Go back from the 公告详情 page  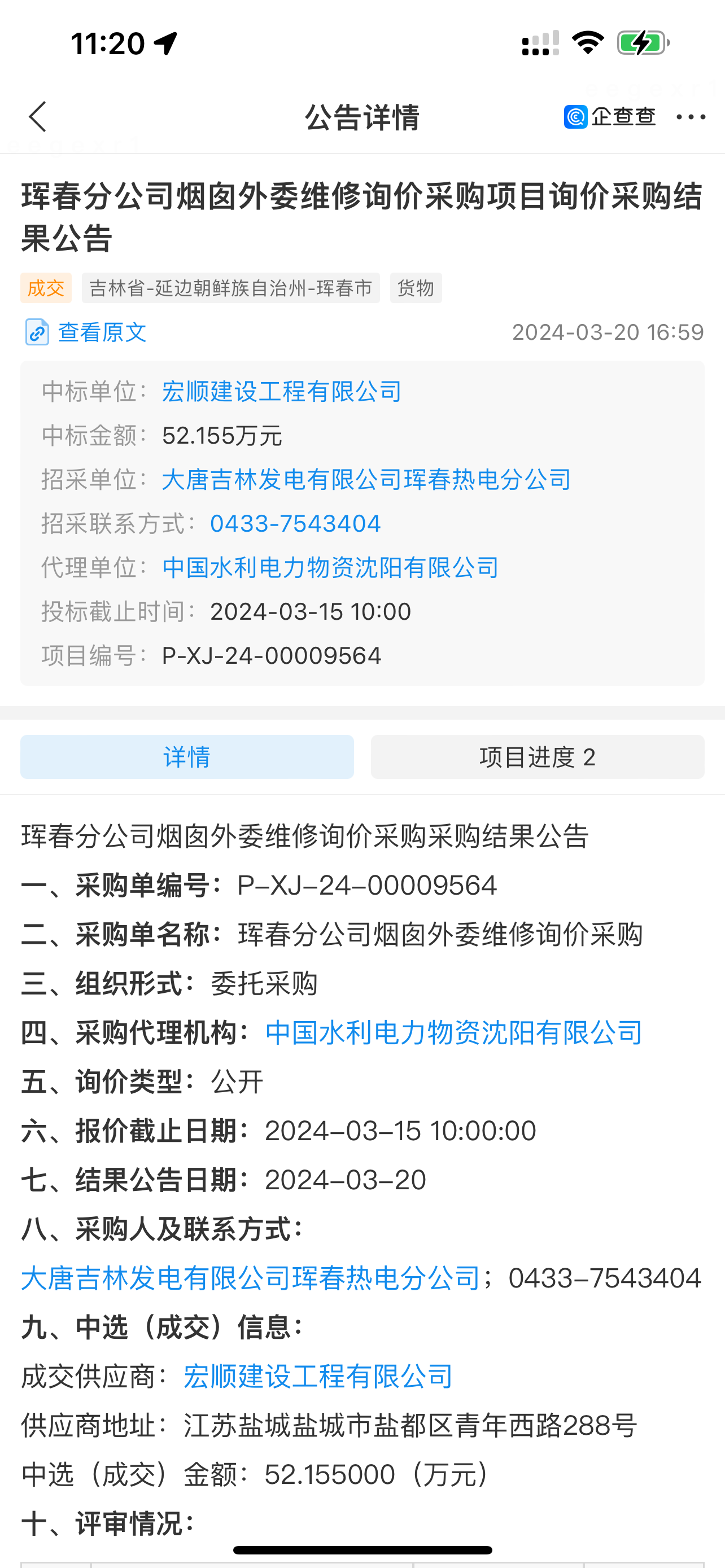38,116
